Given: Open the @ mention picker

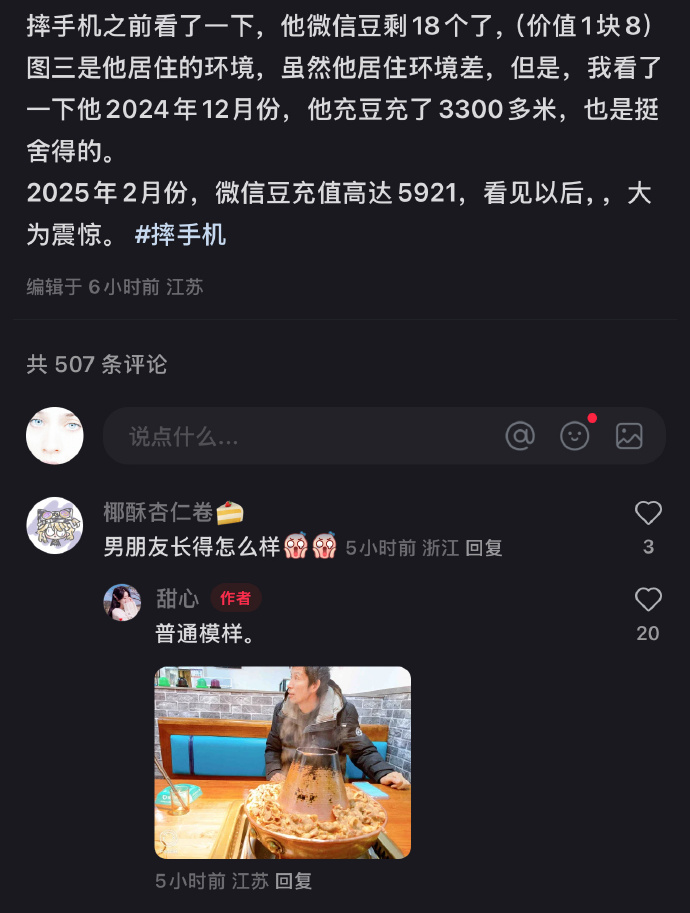Looking at the screenshot, I should click(520, 436).
